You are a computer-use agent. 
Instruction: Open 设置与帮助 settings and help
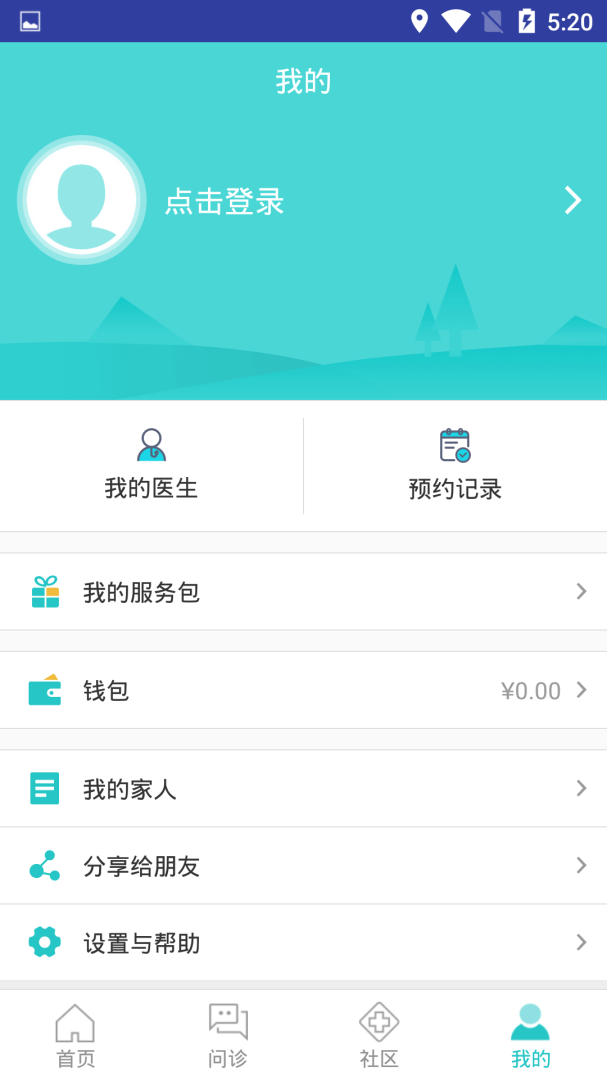pos(303,943)
